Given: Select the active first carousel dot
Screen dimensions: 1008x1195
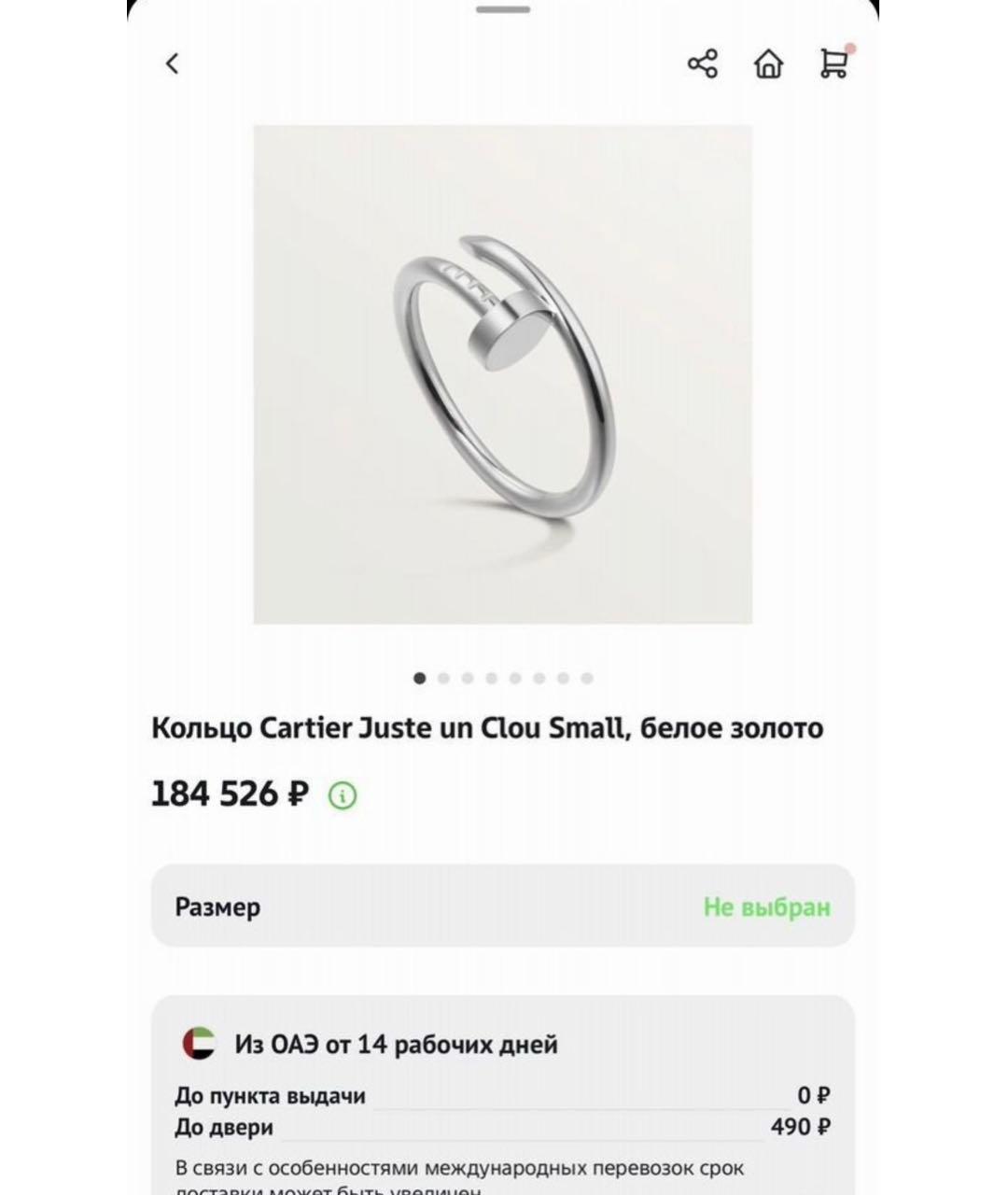Looking at the screenshot, I should (x=417, y=678).
